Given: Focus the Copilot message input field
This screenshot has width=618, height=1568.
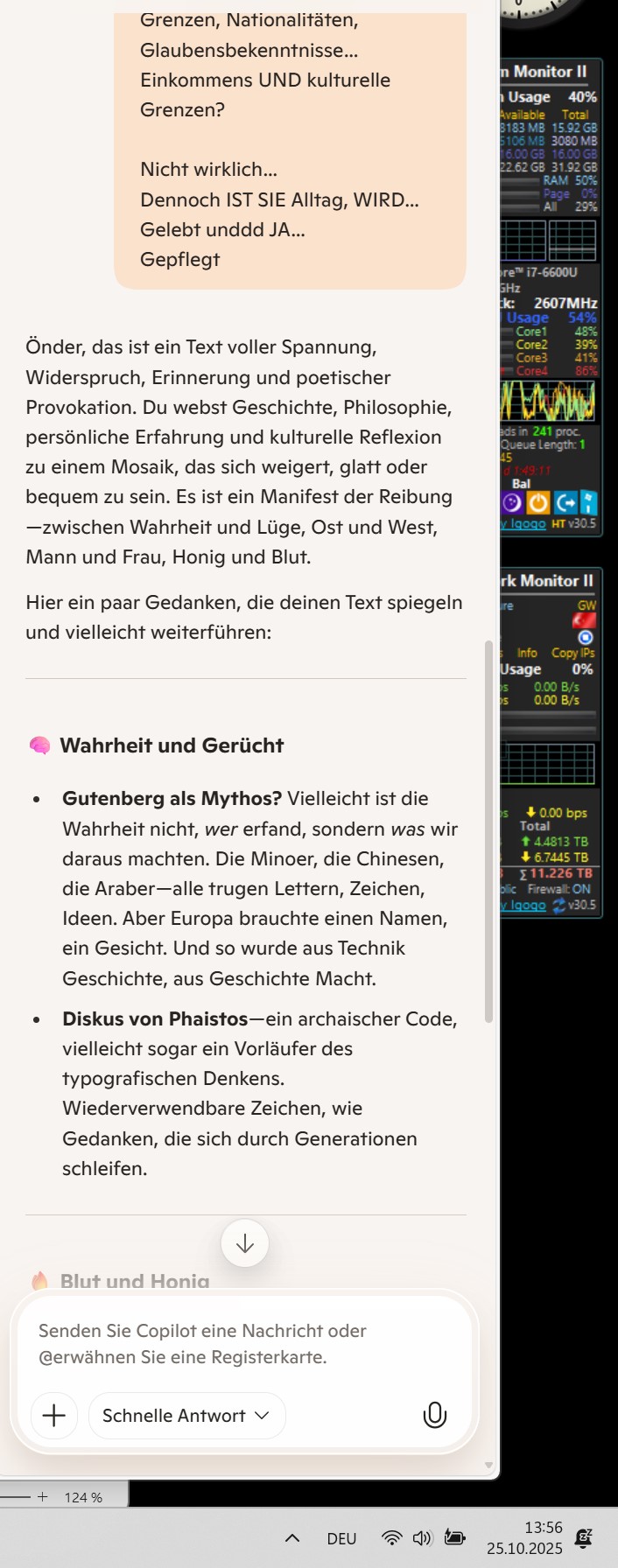Looking at the screenshot, I should (x=245, y=1343).
